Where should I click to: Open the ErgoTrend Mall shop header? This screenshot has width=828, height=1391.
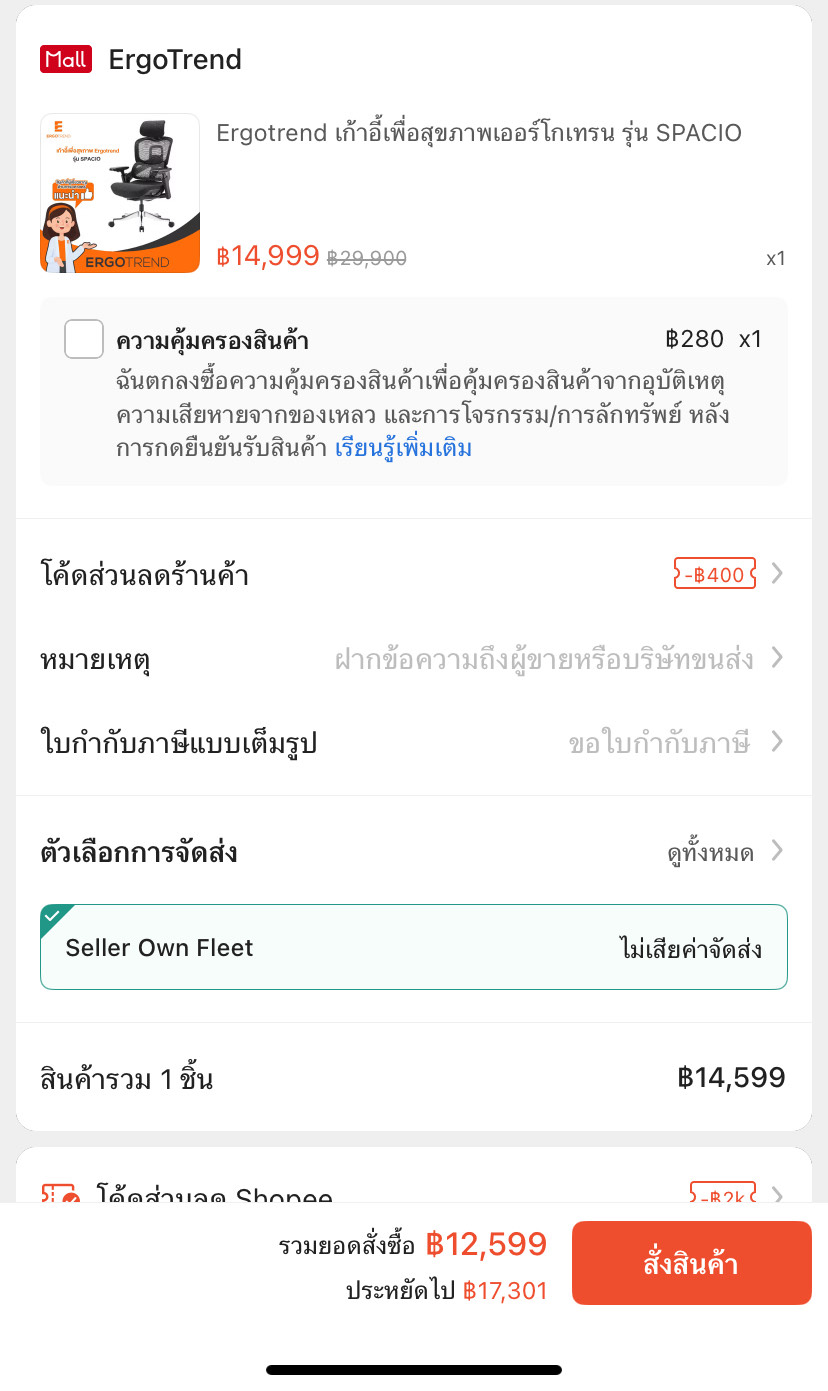141,60
